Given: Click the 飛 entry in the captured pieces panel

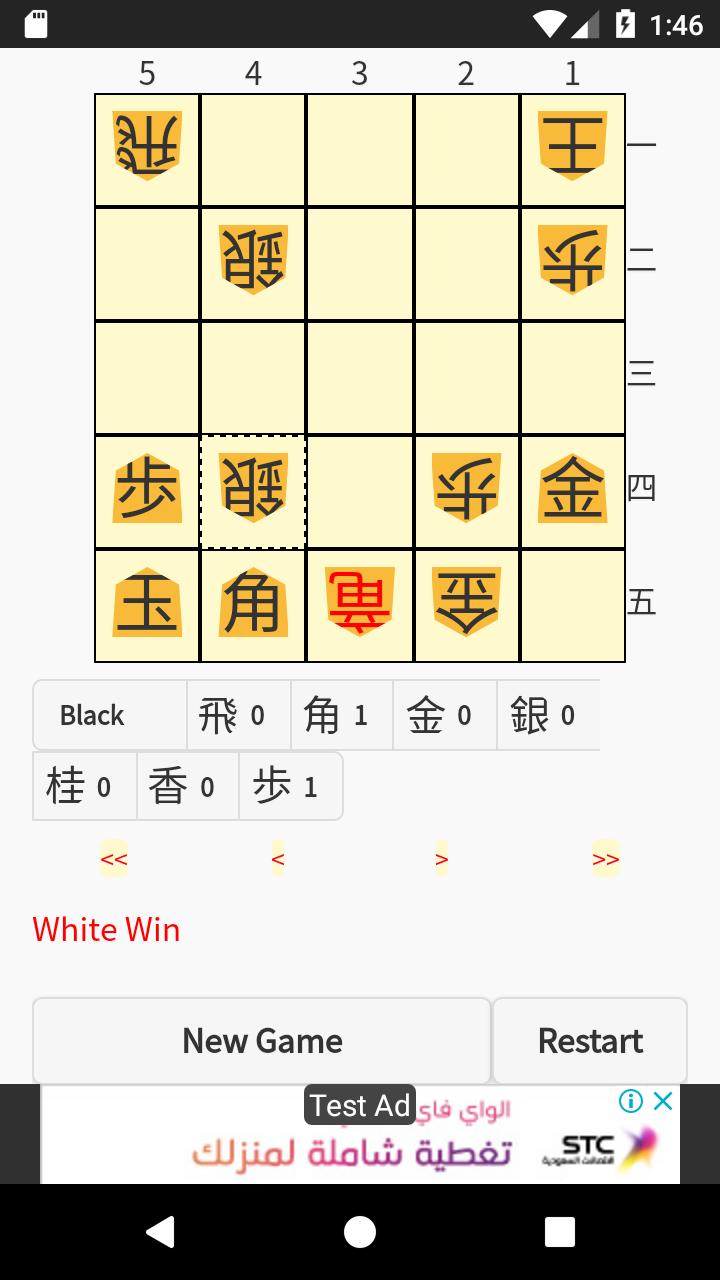Looking at the screenshot, I should [x=238, y=714].
